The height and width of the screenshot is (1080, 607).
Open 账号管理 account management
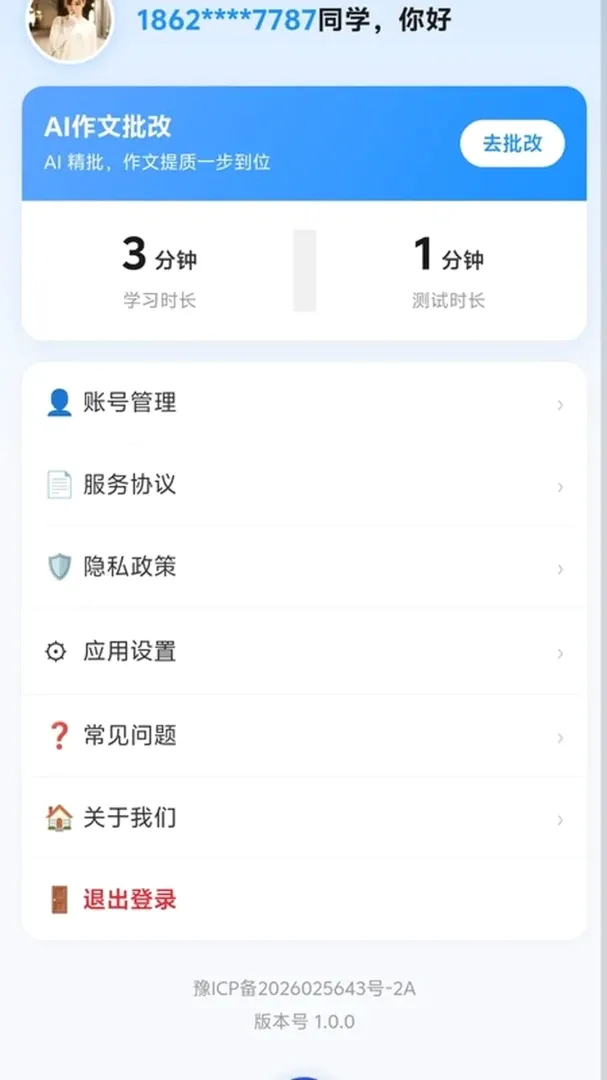click(x=304, y=403)
